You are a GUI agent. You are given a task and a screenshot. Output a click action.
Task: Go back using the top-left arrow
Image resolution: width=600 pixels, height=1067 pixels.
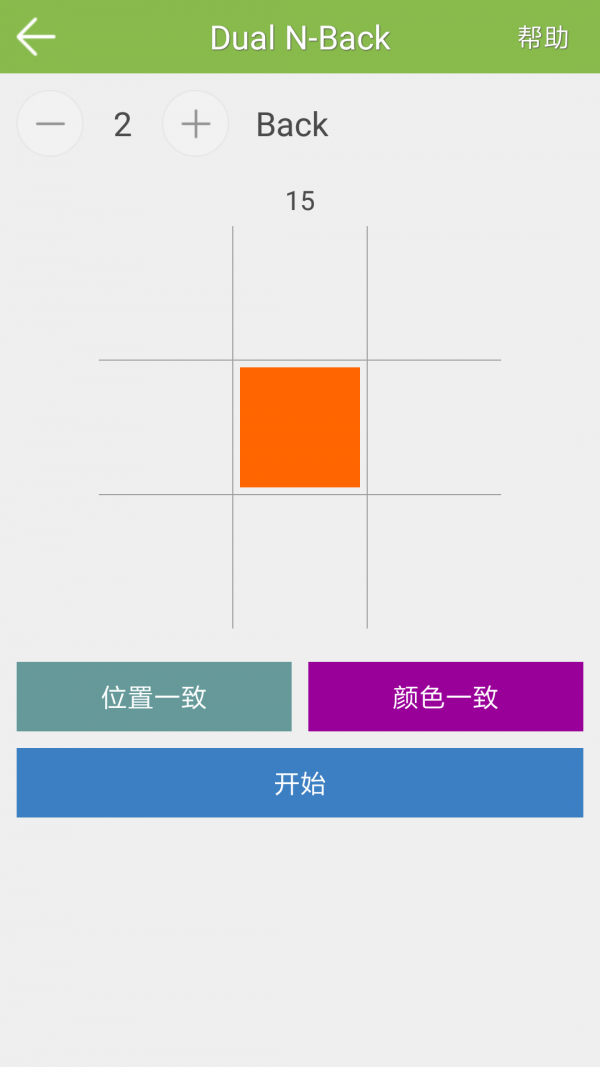pos(36,37)
